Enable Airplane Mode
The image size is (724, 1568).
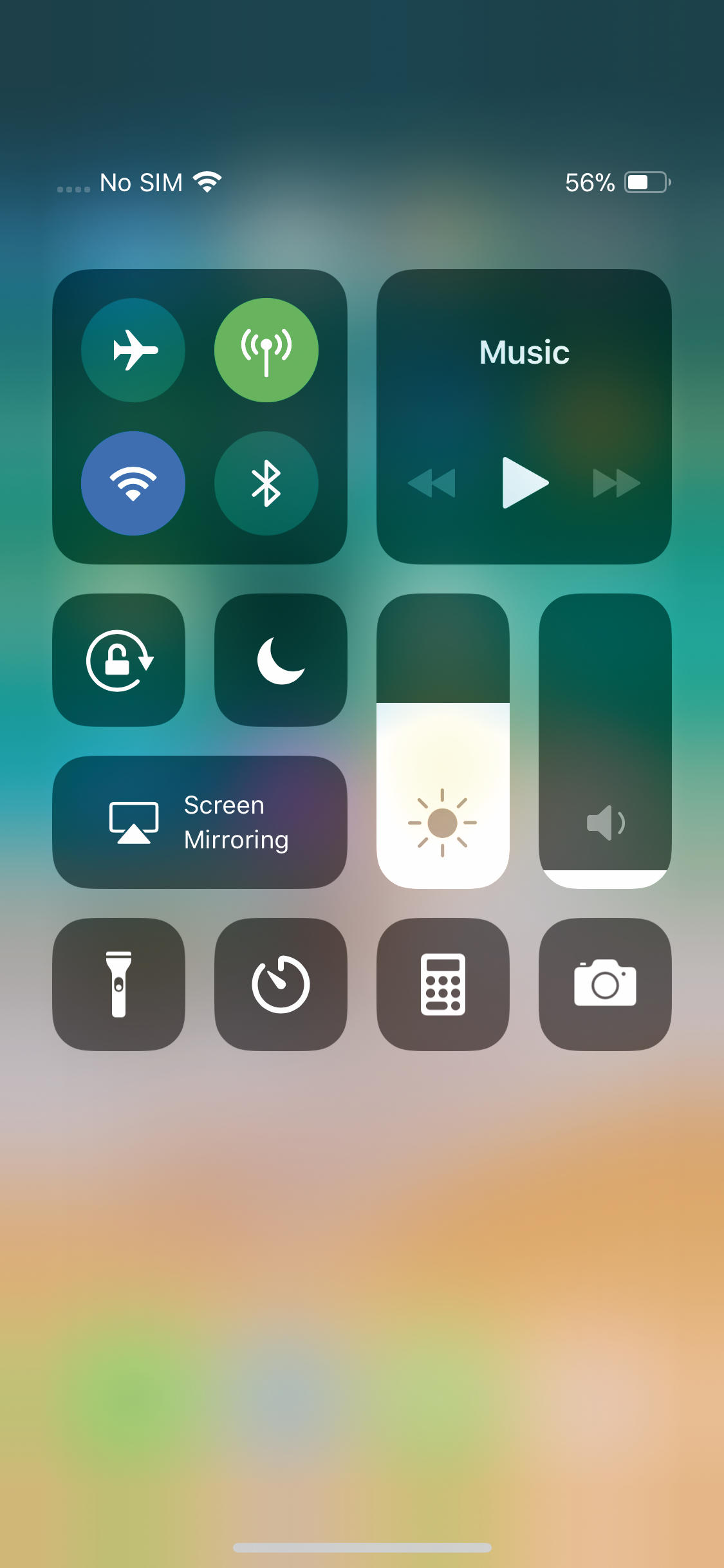tap(133, 350)
